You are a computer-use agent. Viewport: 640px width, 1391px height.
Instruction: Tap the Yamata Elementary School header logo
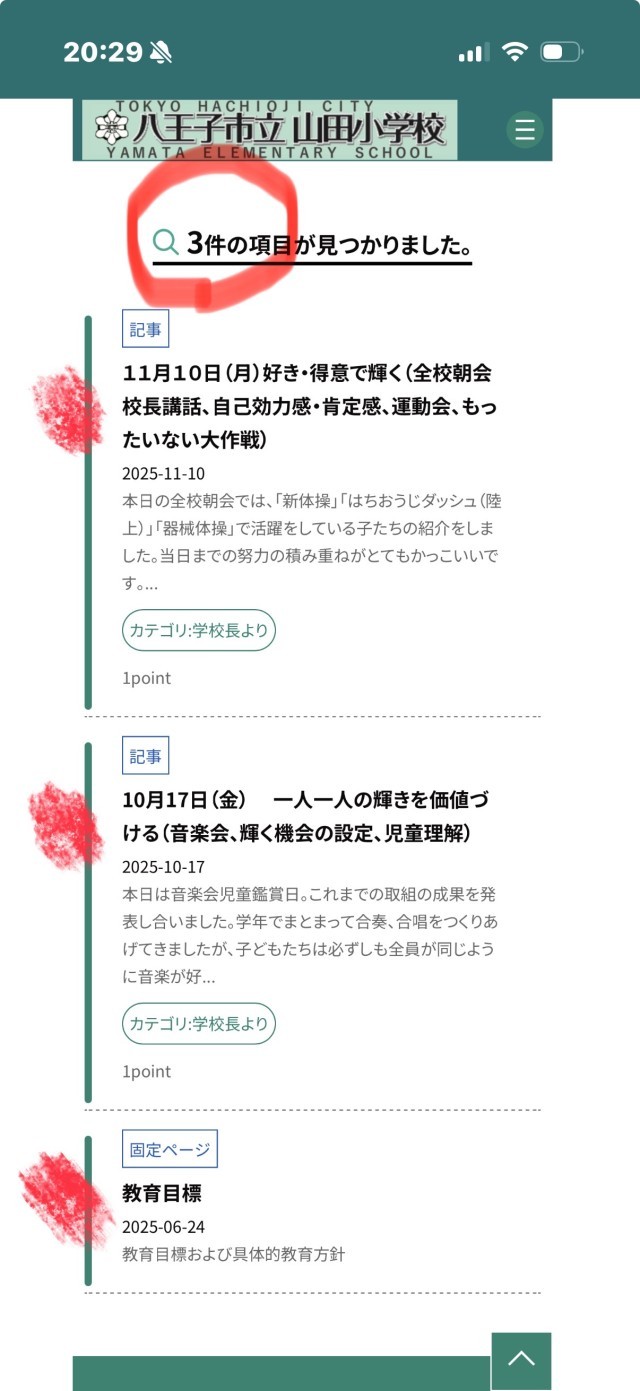click(x=269, y=130)
